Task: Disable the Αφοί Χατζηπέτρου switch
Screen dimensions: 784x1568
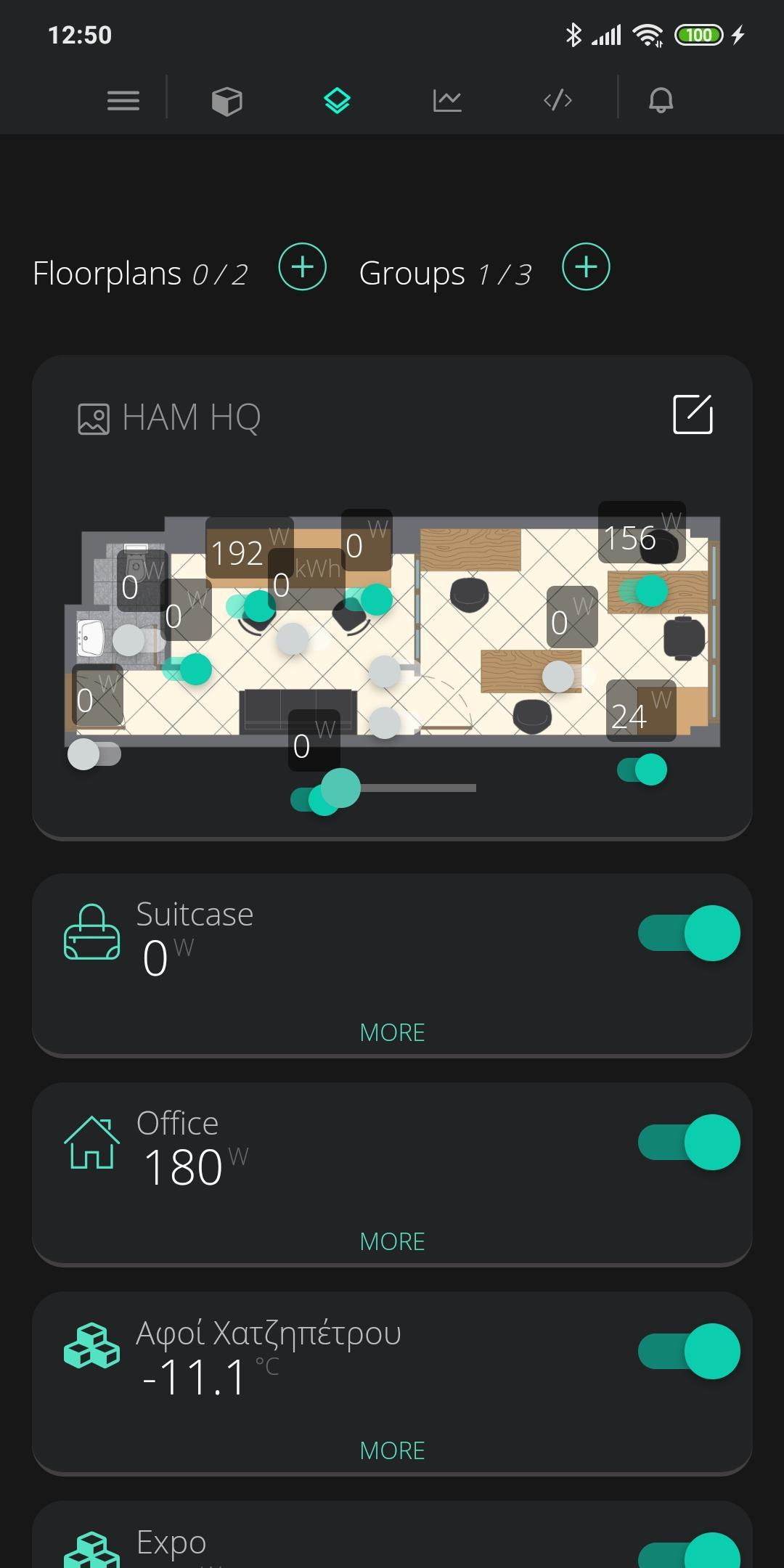Action: tap(689, 1351)
